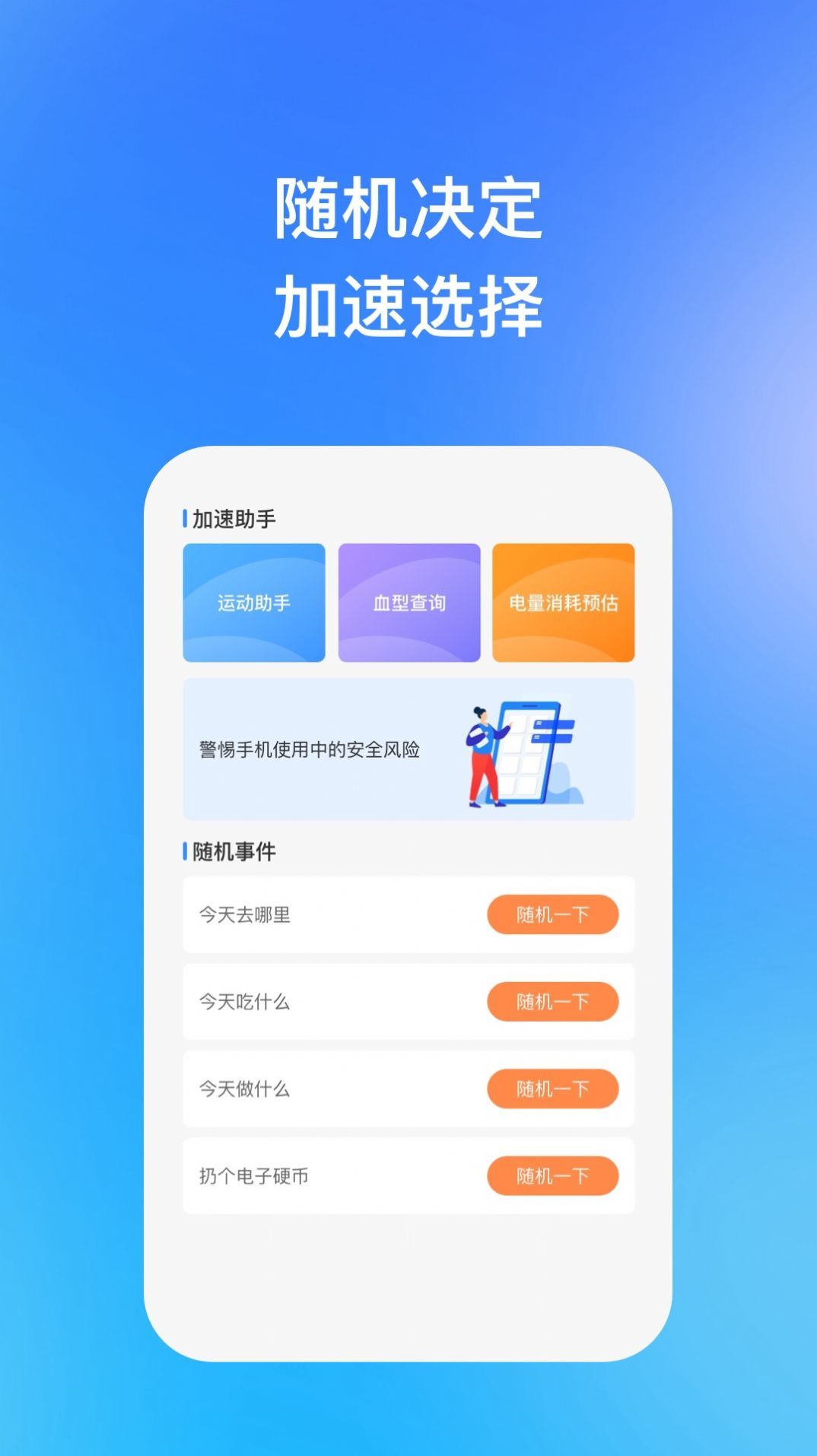
Task: Tap the 随机决定 加速选择 title text
Action: 408,251
